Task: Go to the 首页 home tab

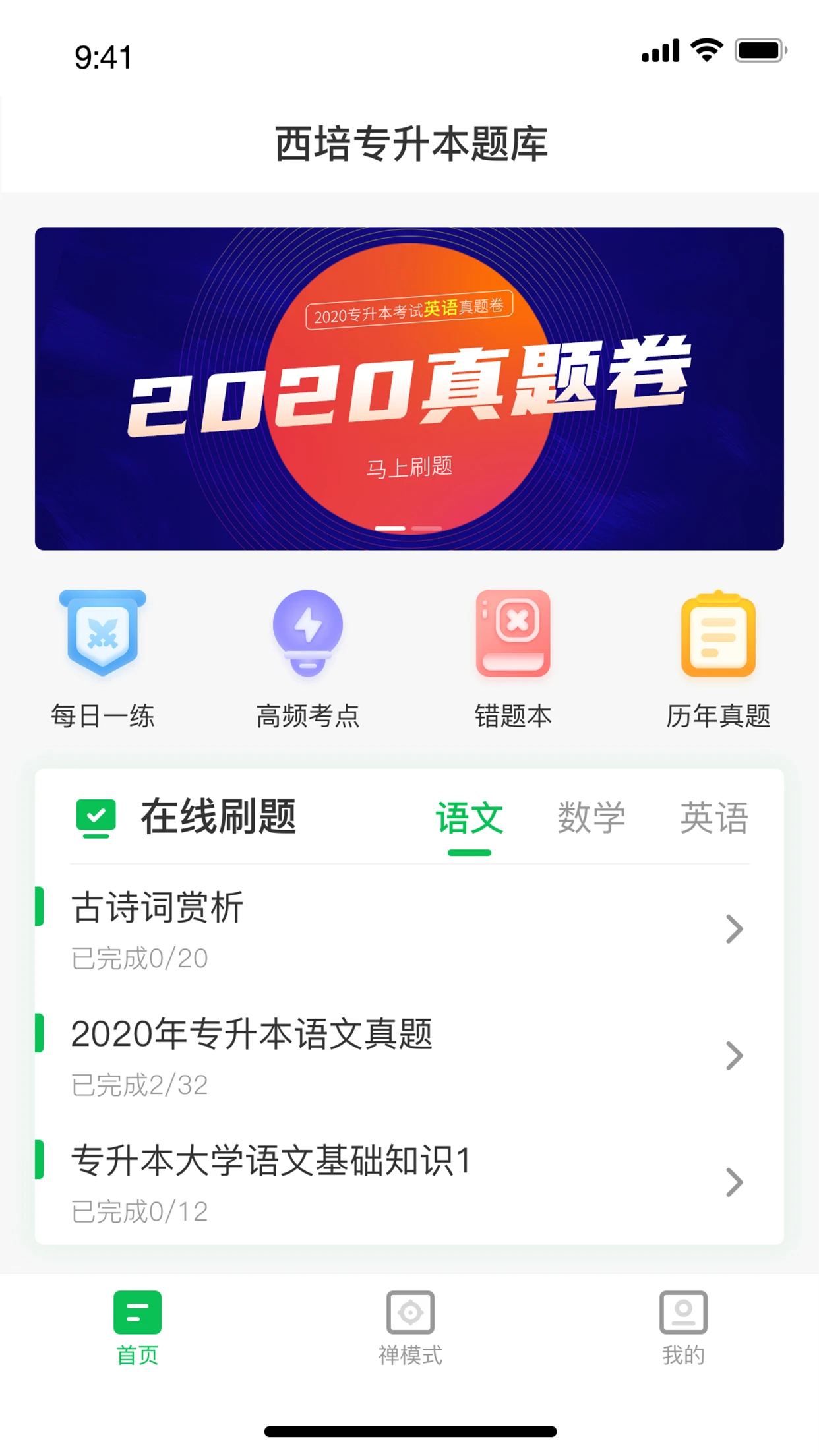Action: tap(137, 1328)
